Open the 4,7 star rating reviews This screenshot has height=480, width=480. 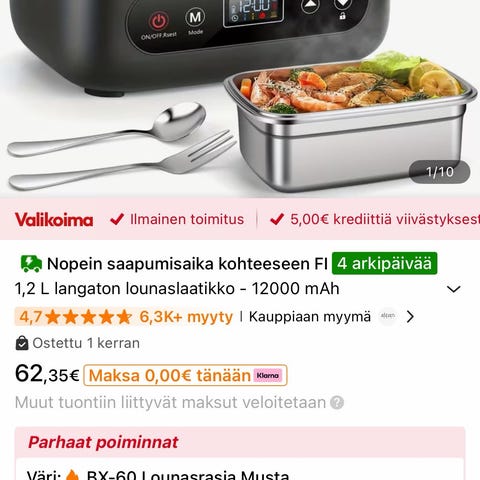pyautogui.click(x=126, y=317)
